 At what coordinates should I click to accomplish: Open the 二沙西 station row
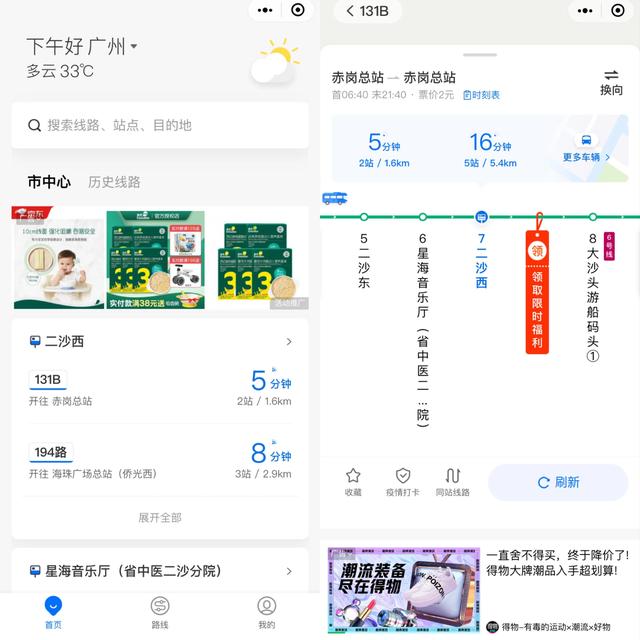click(x=160, y=341)
